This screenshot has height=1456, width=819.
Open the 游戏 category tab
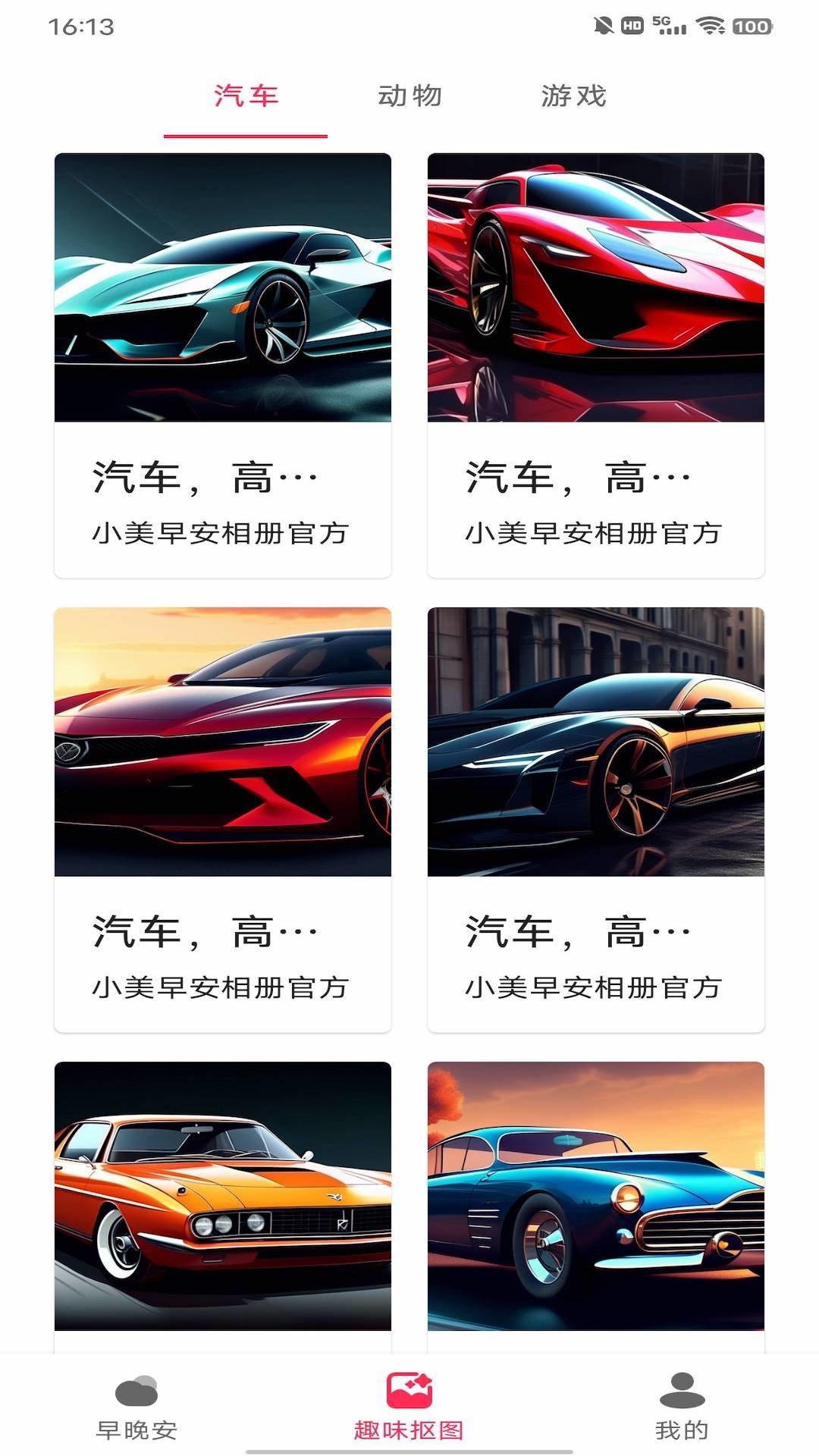click(574, 95)
